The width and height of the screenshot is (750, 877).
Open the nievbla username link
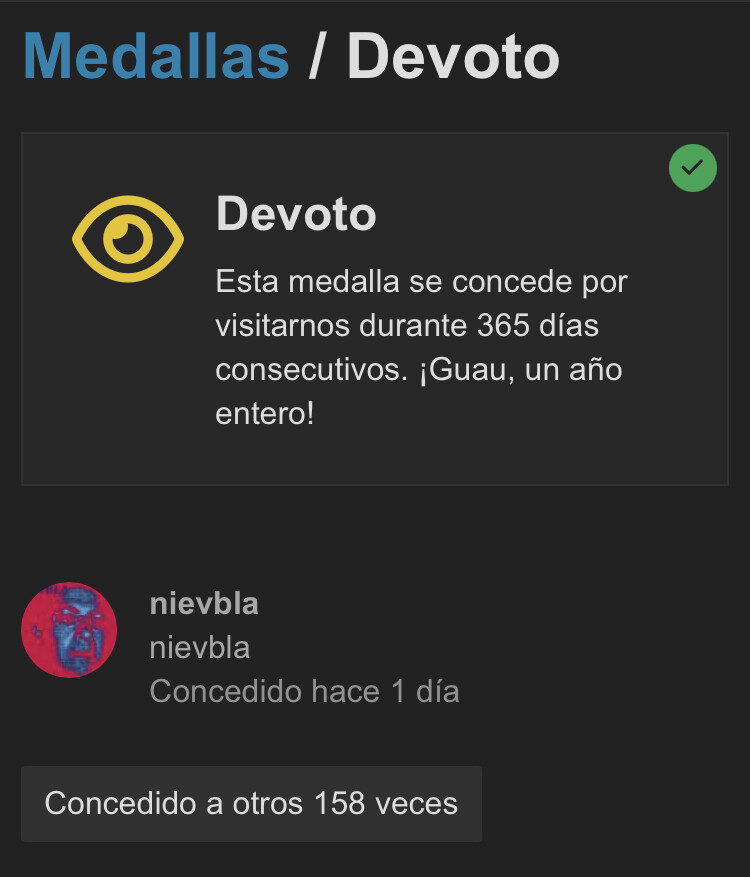point(204,604)
